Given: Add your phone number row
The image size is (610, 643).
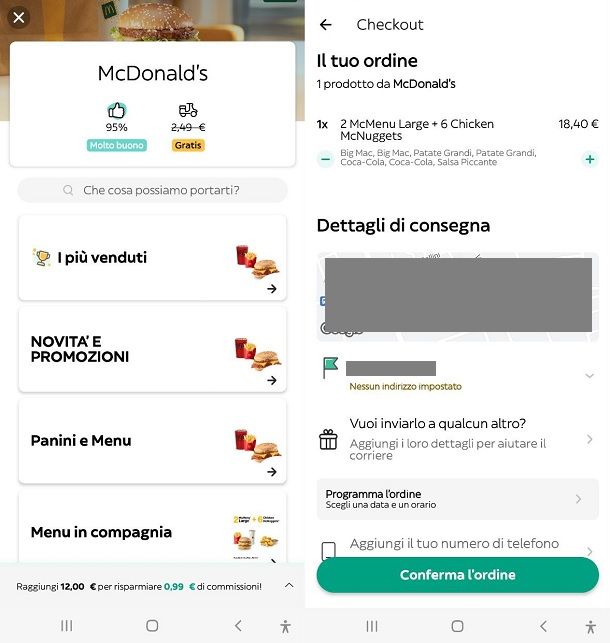Looking at the screenshot, I should pos(457,545).
